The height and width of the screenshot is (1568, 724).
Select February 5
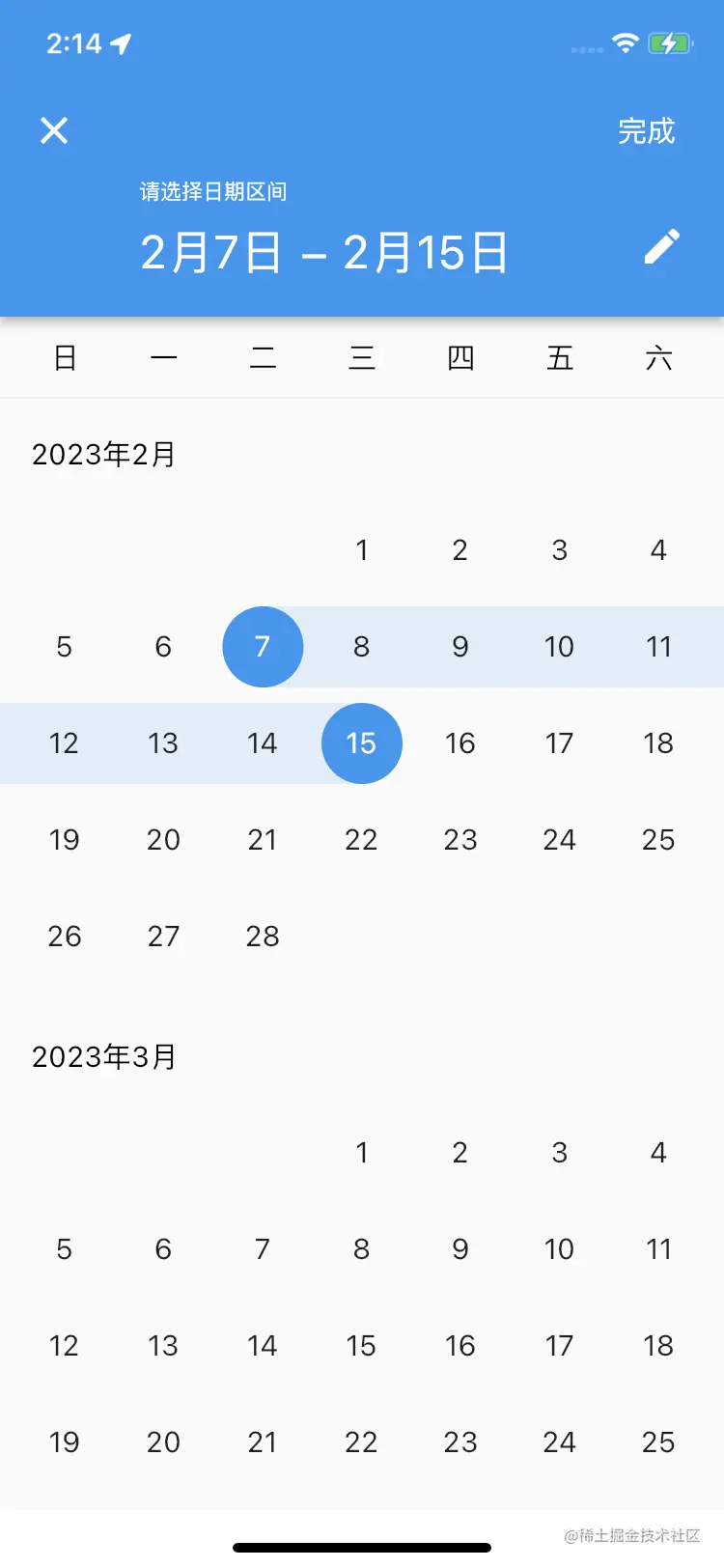pos(65,647)
